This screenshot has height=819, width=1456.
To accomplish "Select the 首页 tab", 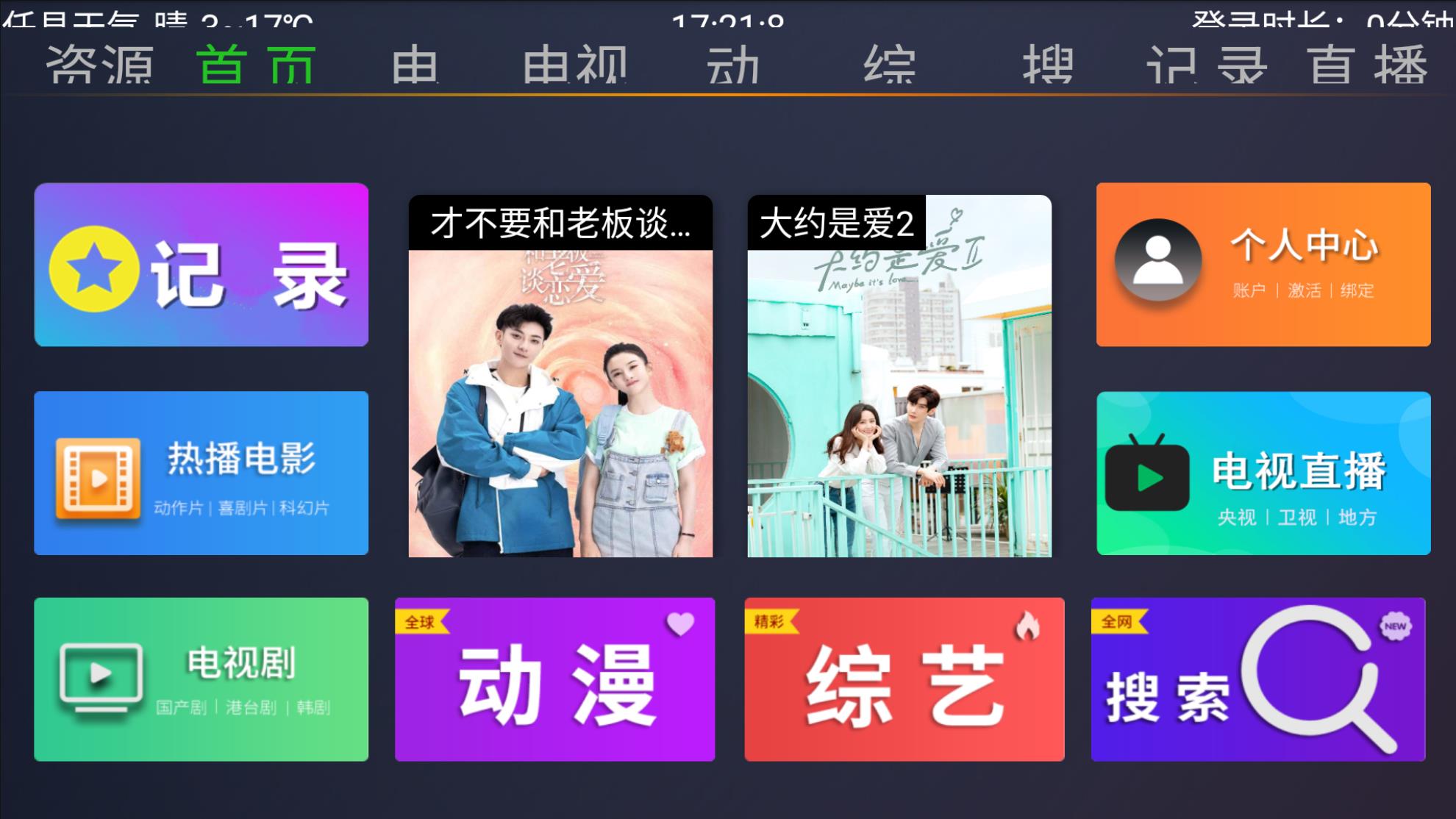I will pyautogui.click(x=257, y=65).
